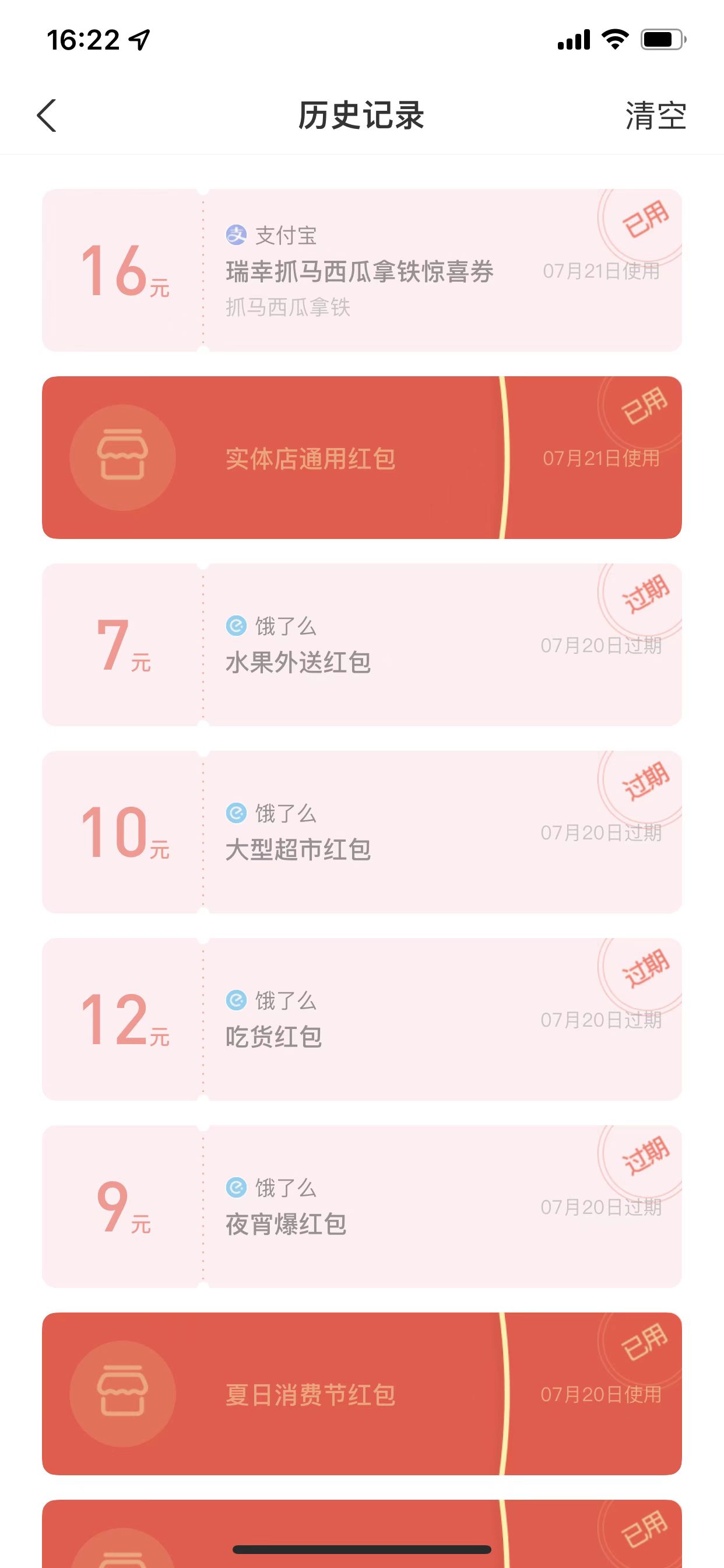Go back from the 历史记录 page

pyautogui.click(x=47, y=115)
